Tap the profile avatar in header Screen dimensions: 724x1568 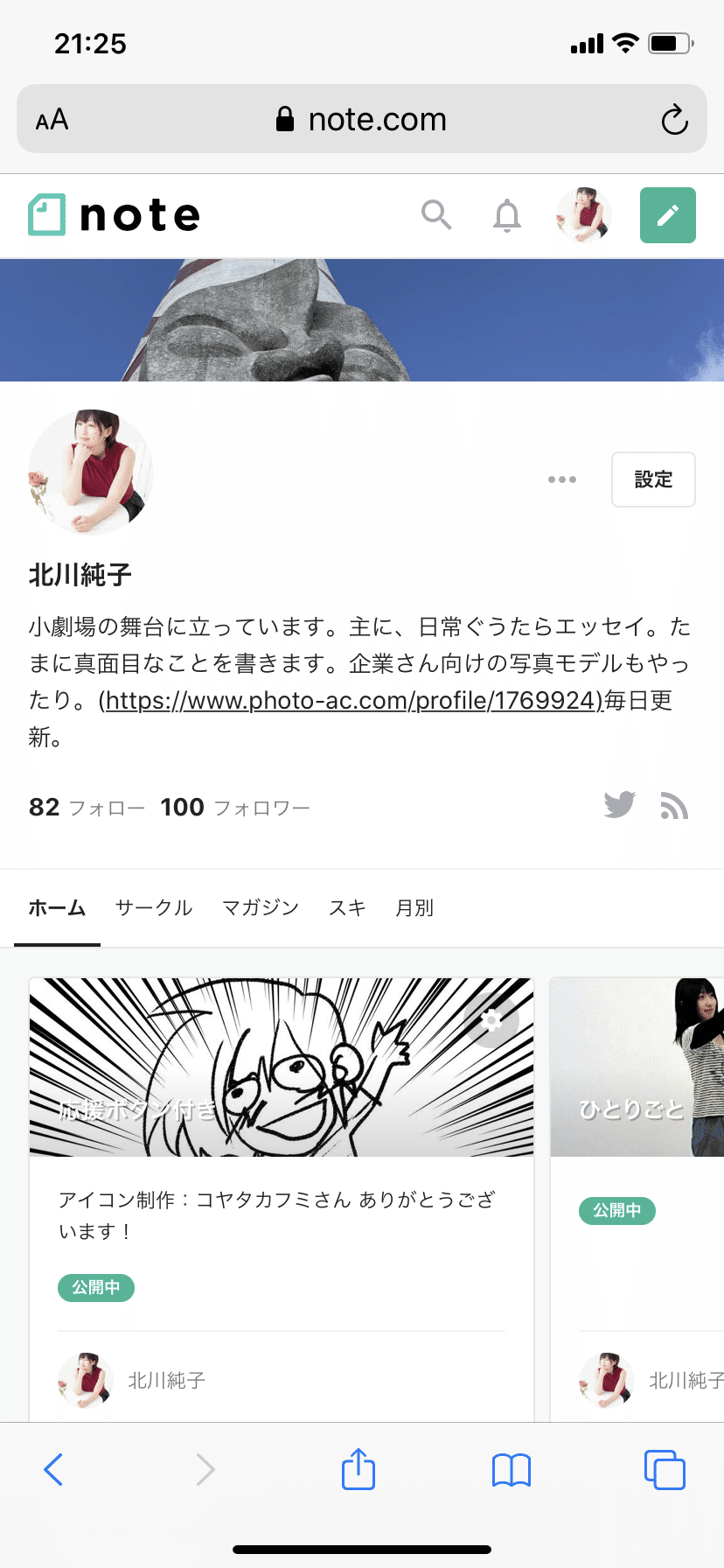[583, 215]
